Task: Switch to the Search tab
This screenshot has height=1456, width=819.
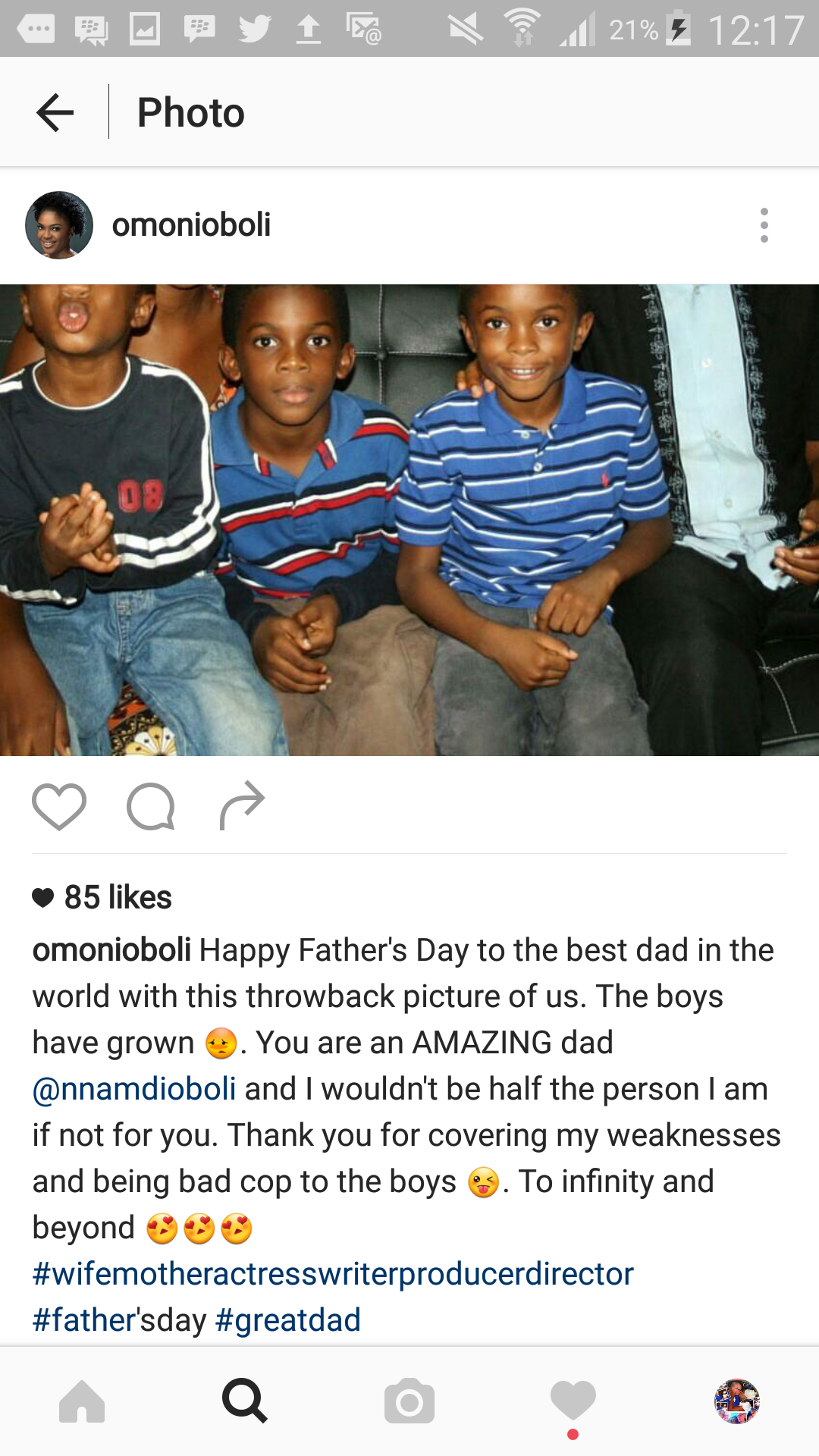Action: [245, 1401]
